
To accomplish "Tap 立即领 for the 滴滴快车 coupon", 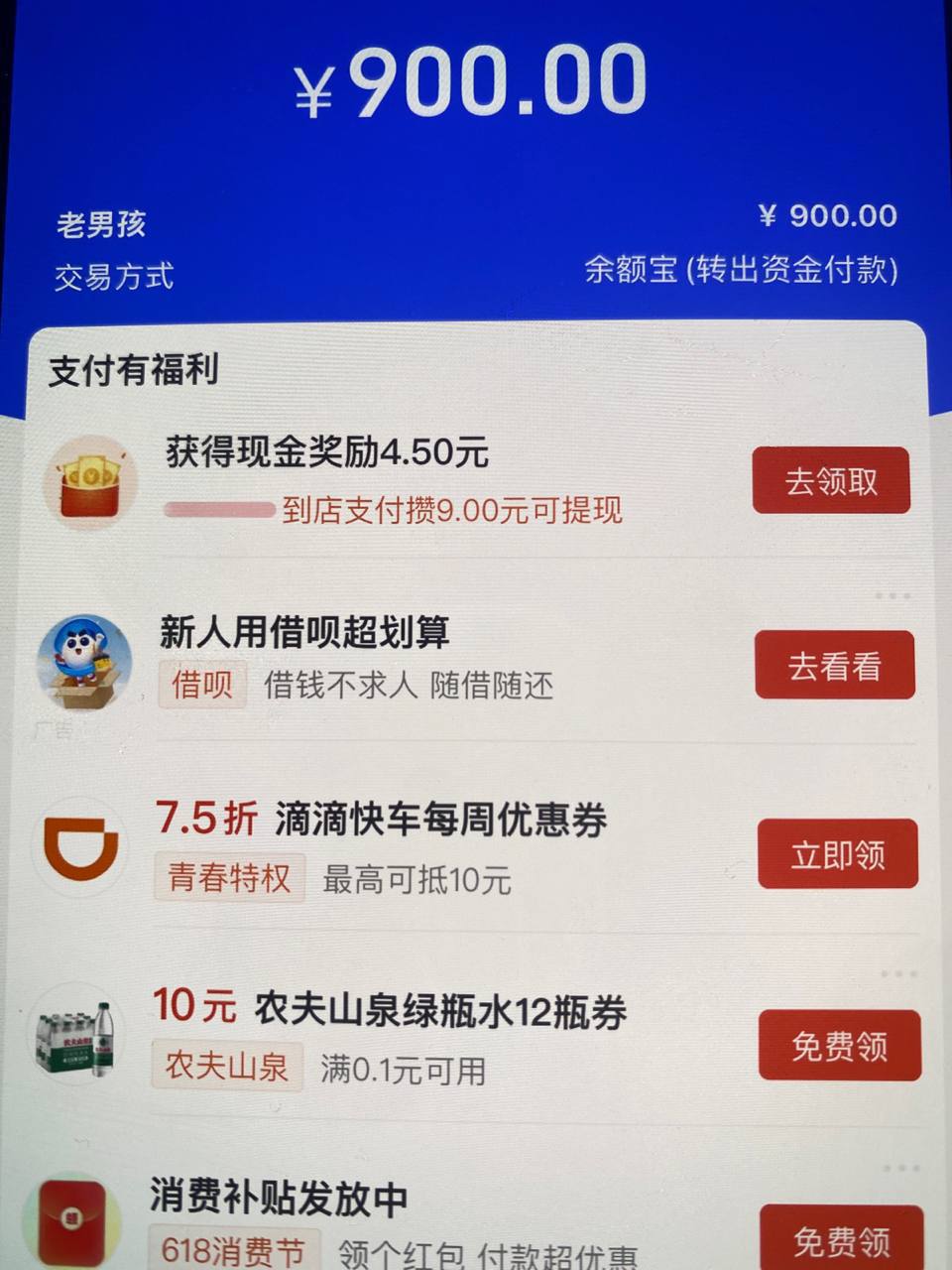I will tap(837, 854).
